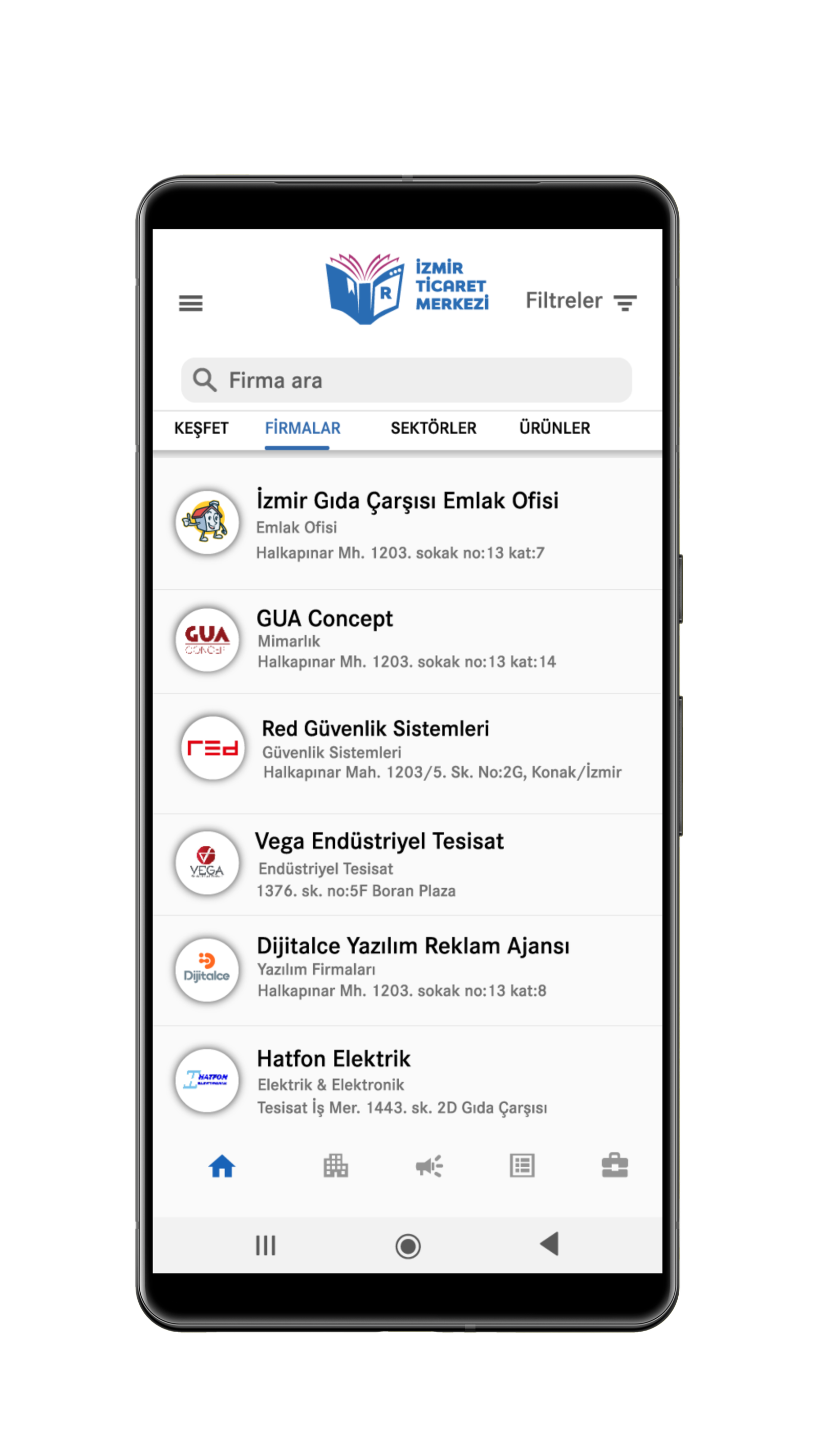Show recent apps from navigation bar
Image resolution: width=819 pixels, height=1456 pixels.
(x=266, y=1245)
